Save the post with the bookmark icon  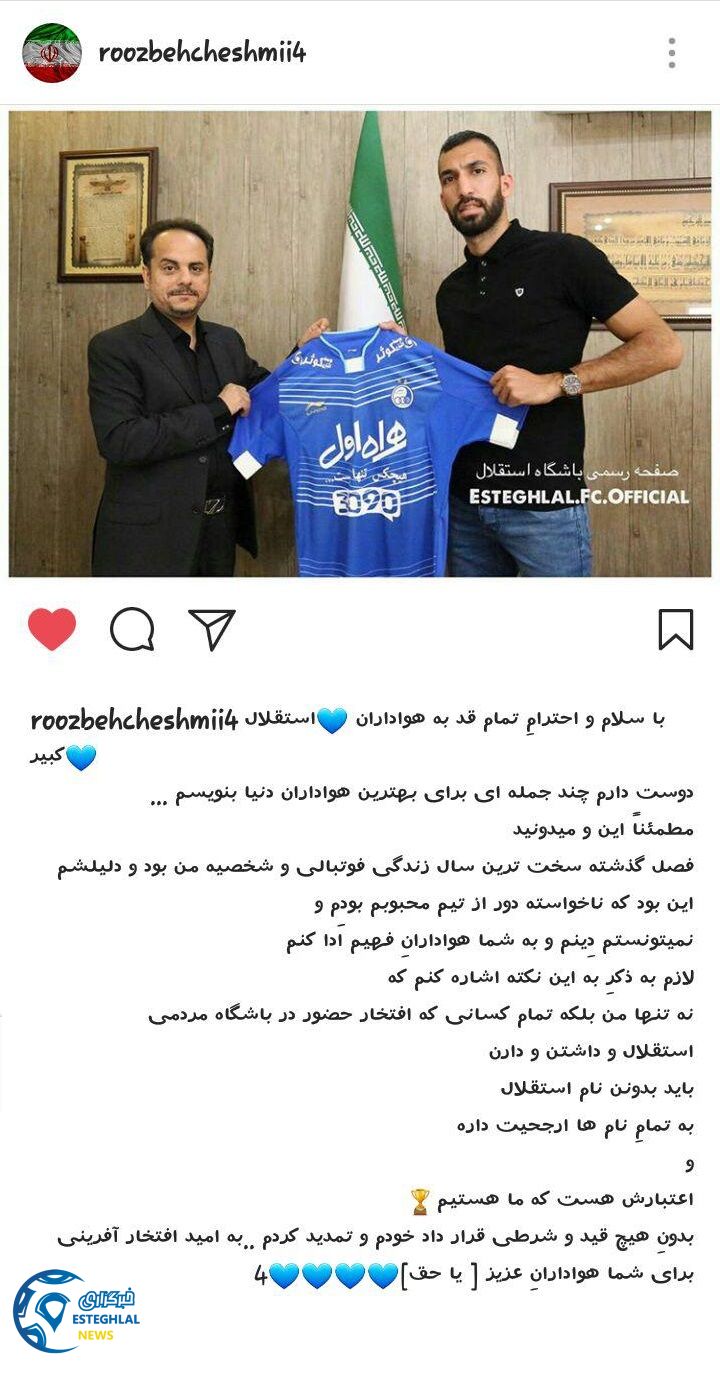coord(676,629)
